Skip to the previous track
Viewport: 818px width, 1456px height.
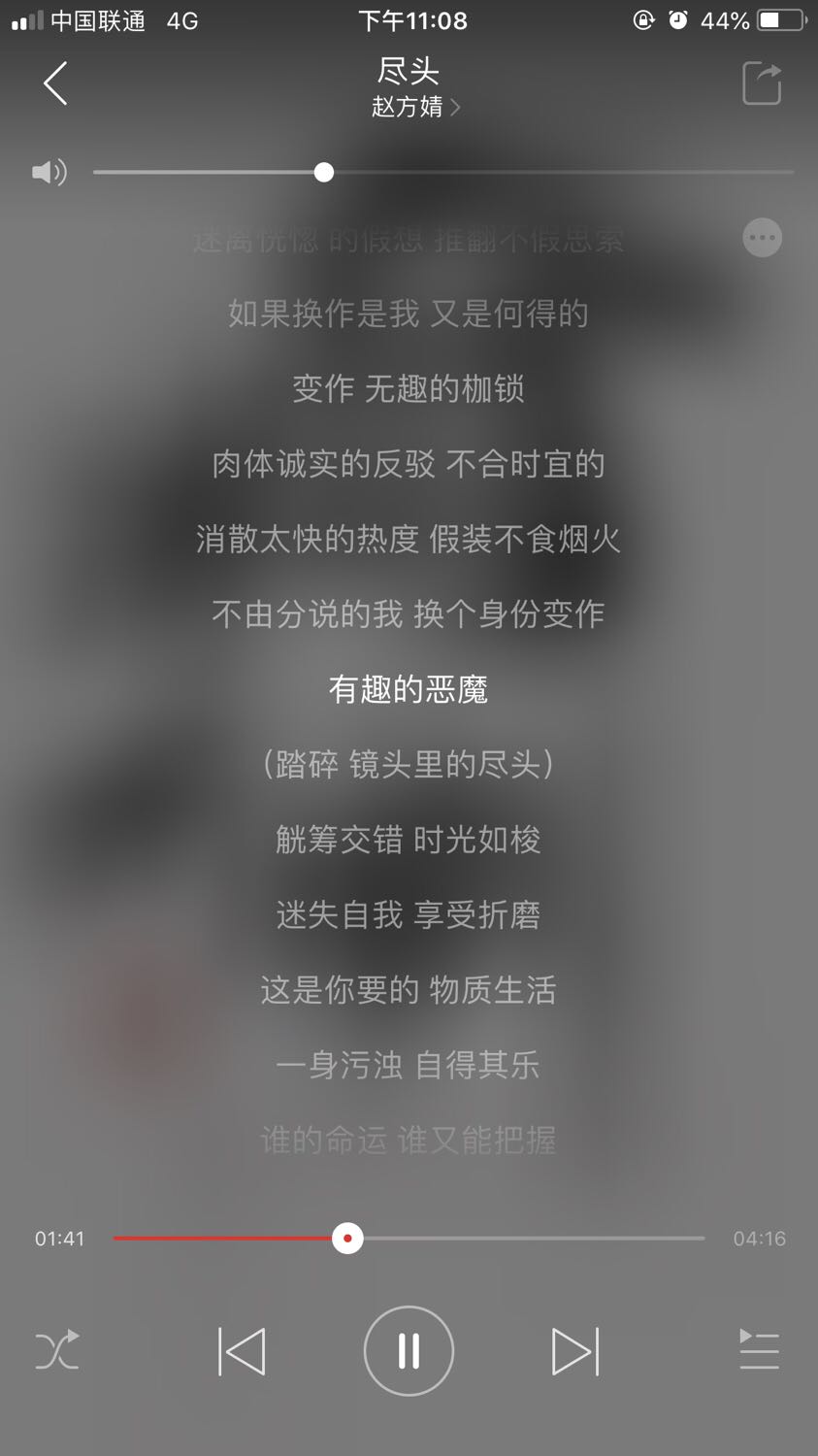242,1350
